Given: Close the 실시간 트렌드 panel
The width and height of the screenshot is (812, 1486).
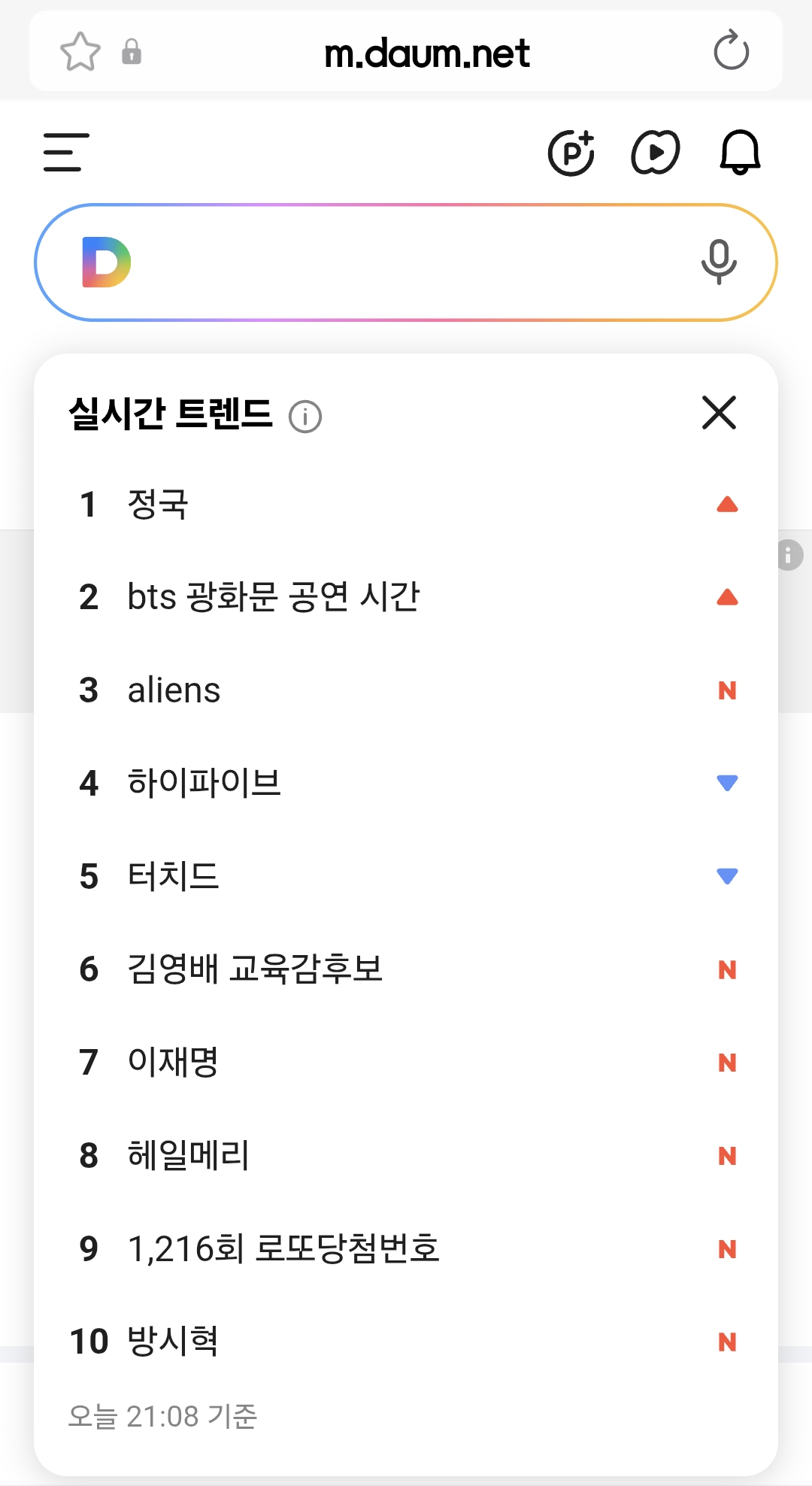Looking at the screenshot, I should 720,412.
